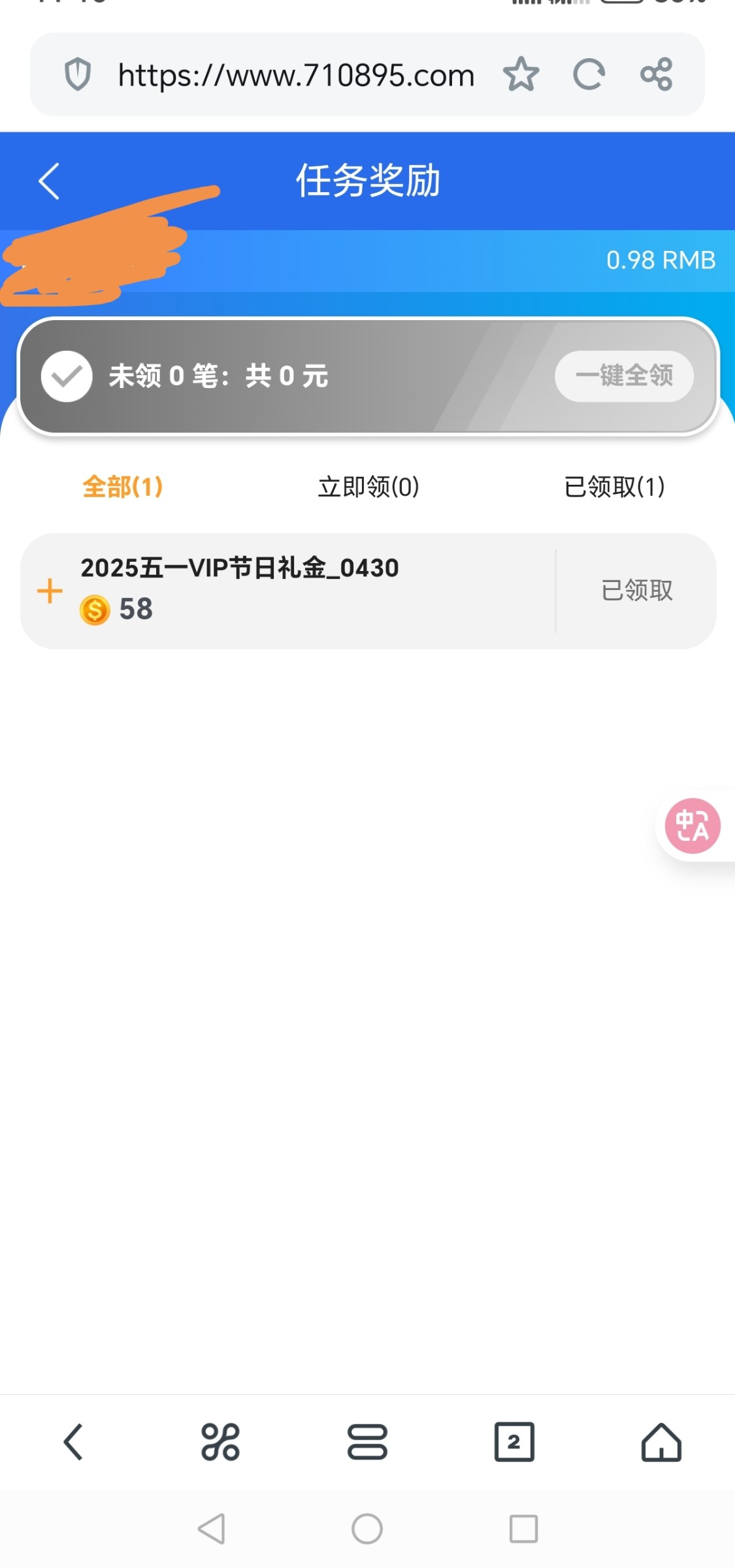This screenshot has height=1568, width=735.
Task: Tap the 一键全领 claim-all button
Action: tap(624, 376)
